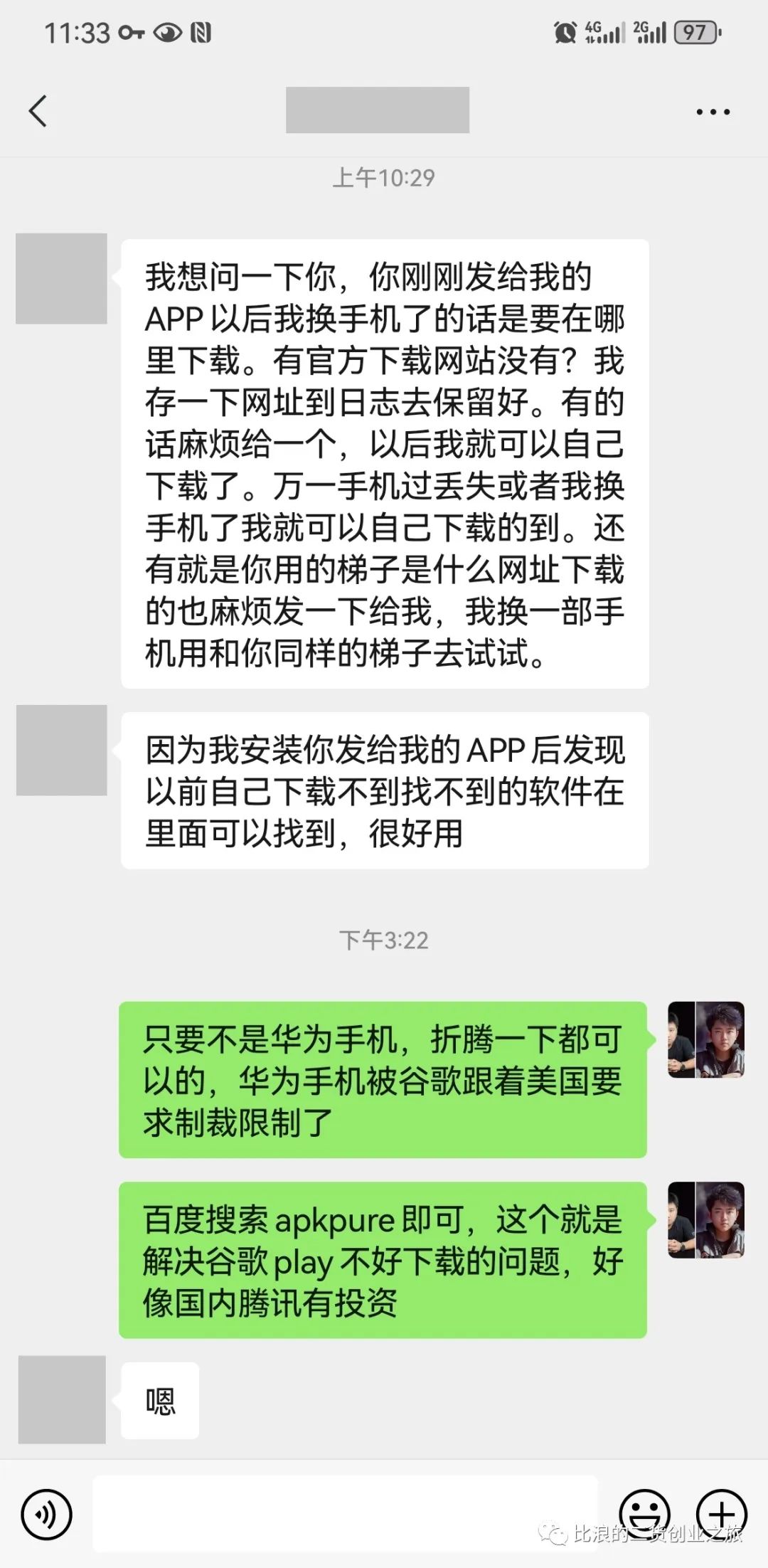Screen dimensions: 768x1568
Task: Open the plus attachment menu
Action: coord(721,1513)
